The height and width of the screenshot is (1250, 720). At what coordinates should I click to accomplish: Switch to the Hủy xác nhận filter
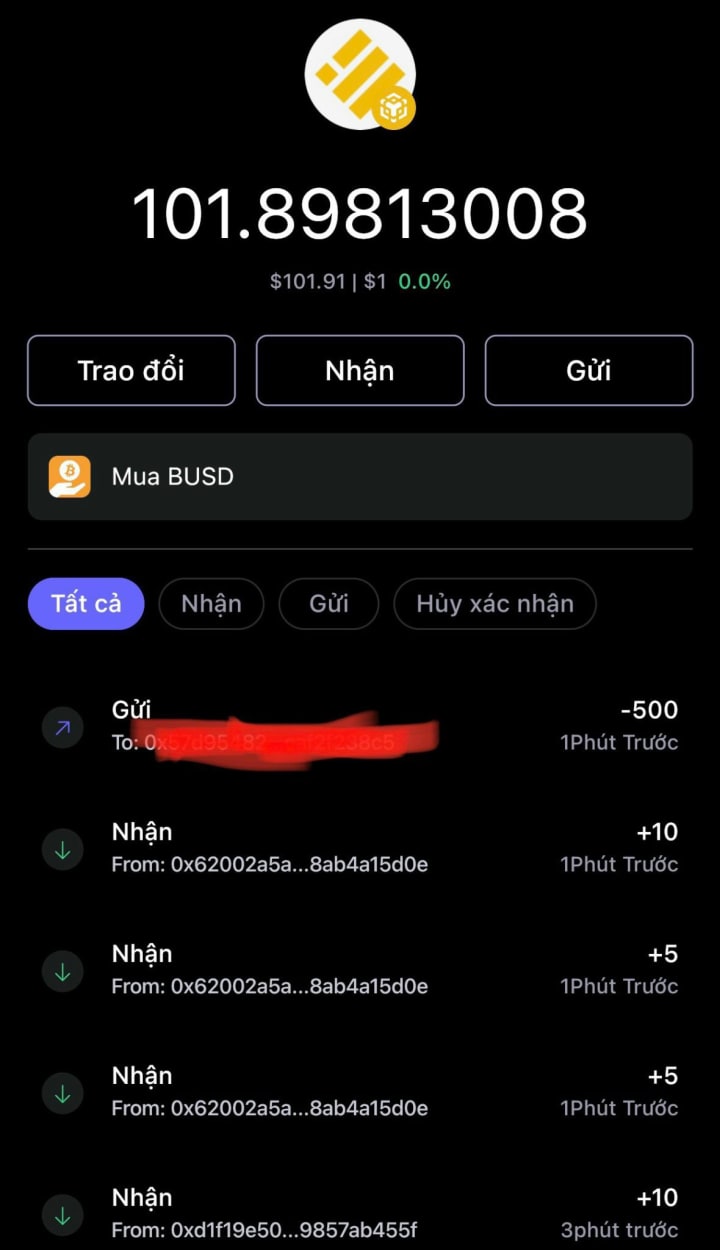click(495, 604)
